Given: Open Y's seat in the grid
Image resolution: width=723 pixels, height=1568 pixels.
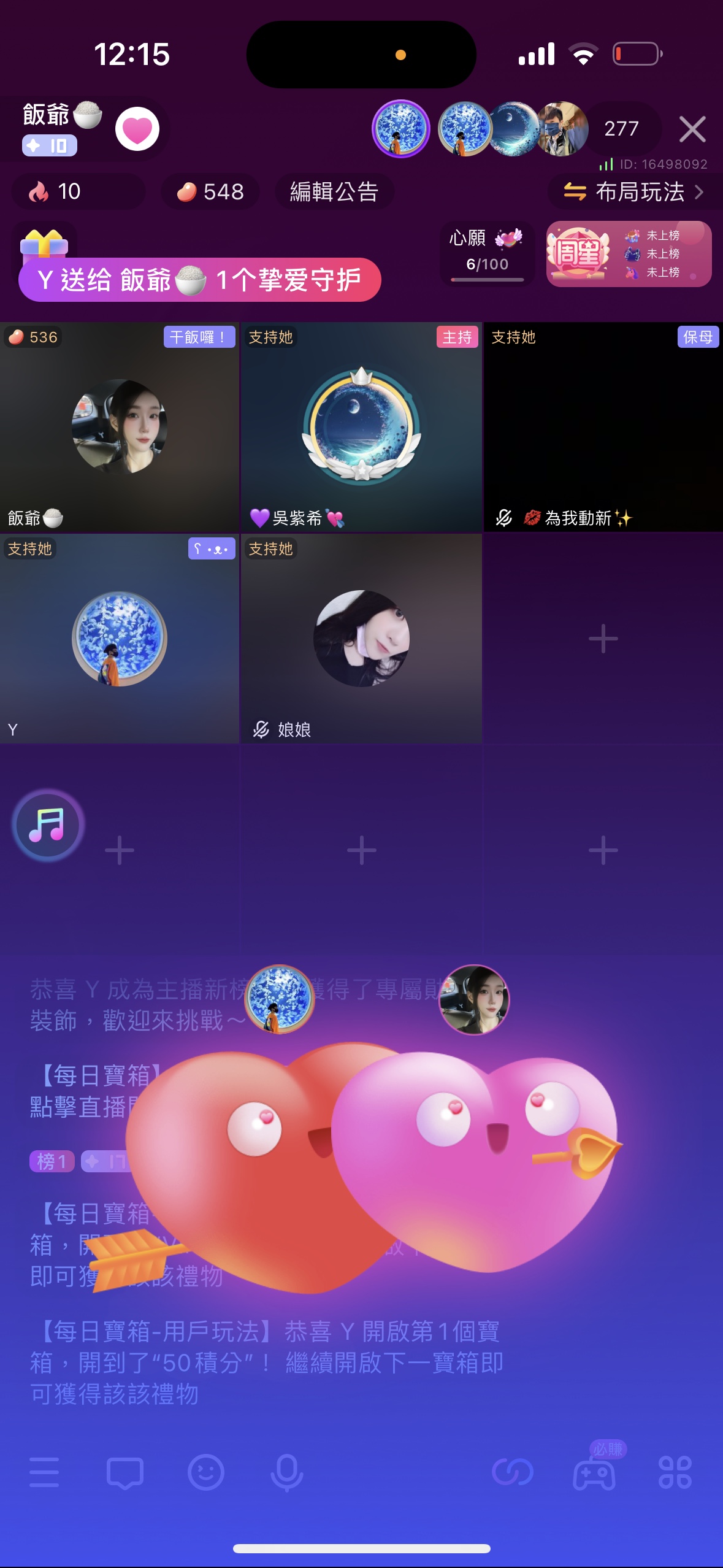Looking at the screenshot, I should (120, 638).
